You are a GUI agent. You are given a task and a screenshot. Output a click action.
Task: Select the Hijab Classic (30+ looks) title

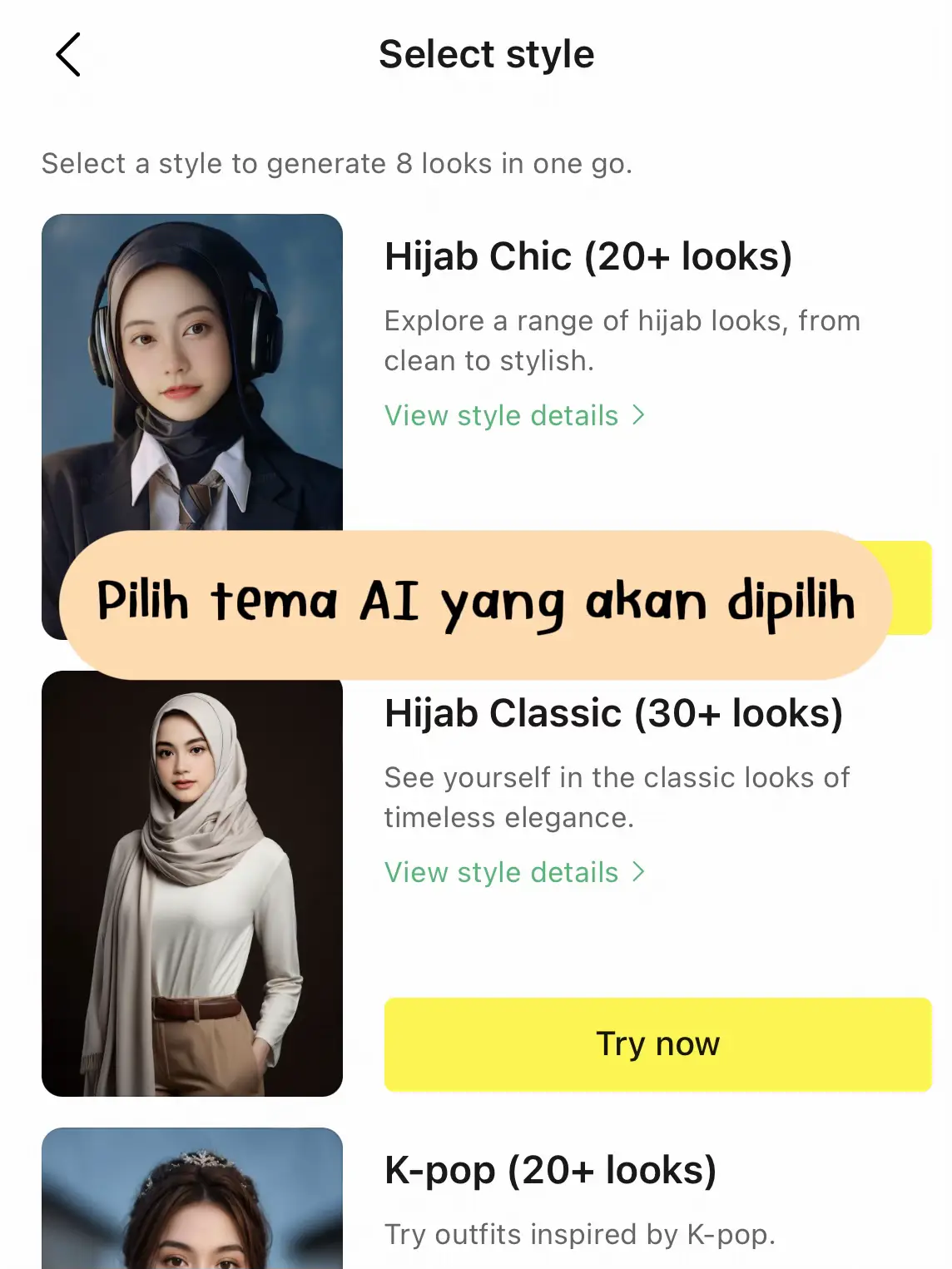point(613,713)
